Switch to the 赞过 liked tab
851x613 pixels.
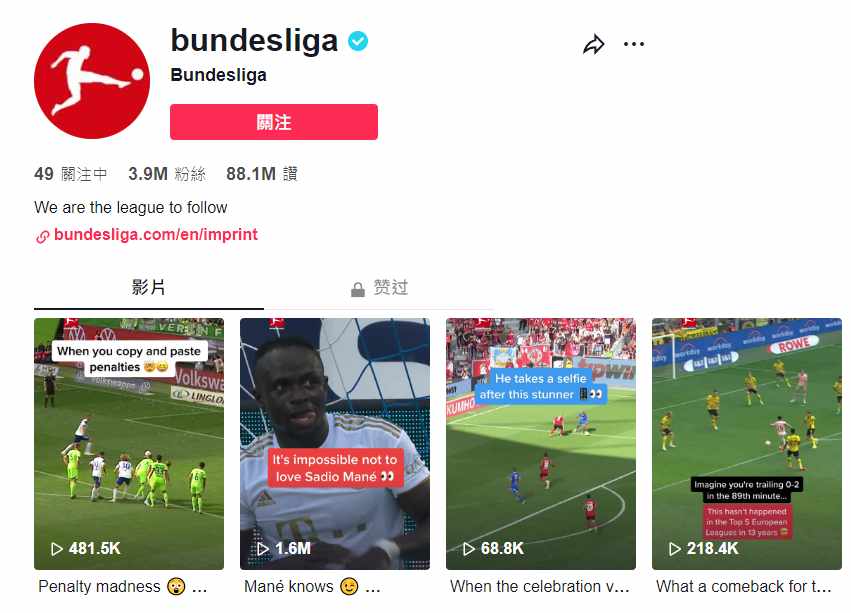tap(379, 288)
